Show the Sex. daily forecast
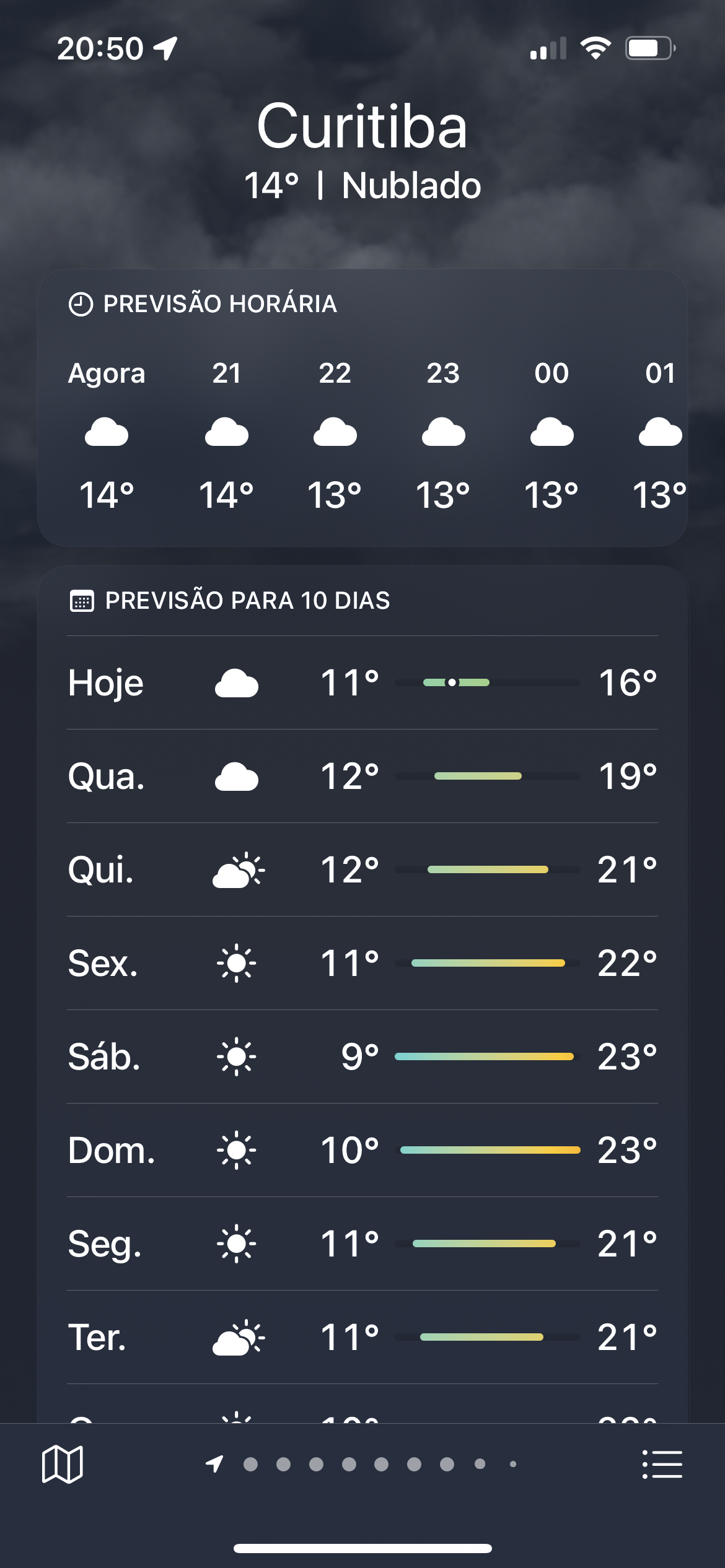This screenshot has height=1568, width=725. pyautogui.click(x=362, y=963)
